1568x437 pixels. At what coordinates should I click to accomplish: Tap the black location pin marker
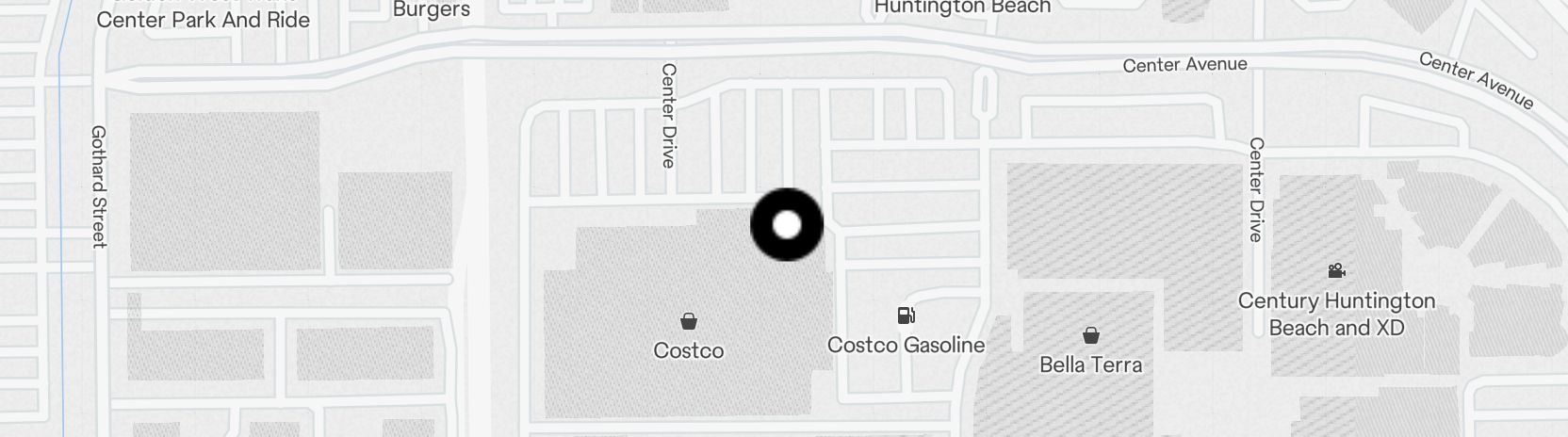tap(787, 225)
